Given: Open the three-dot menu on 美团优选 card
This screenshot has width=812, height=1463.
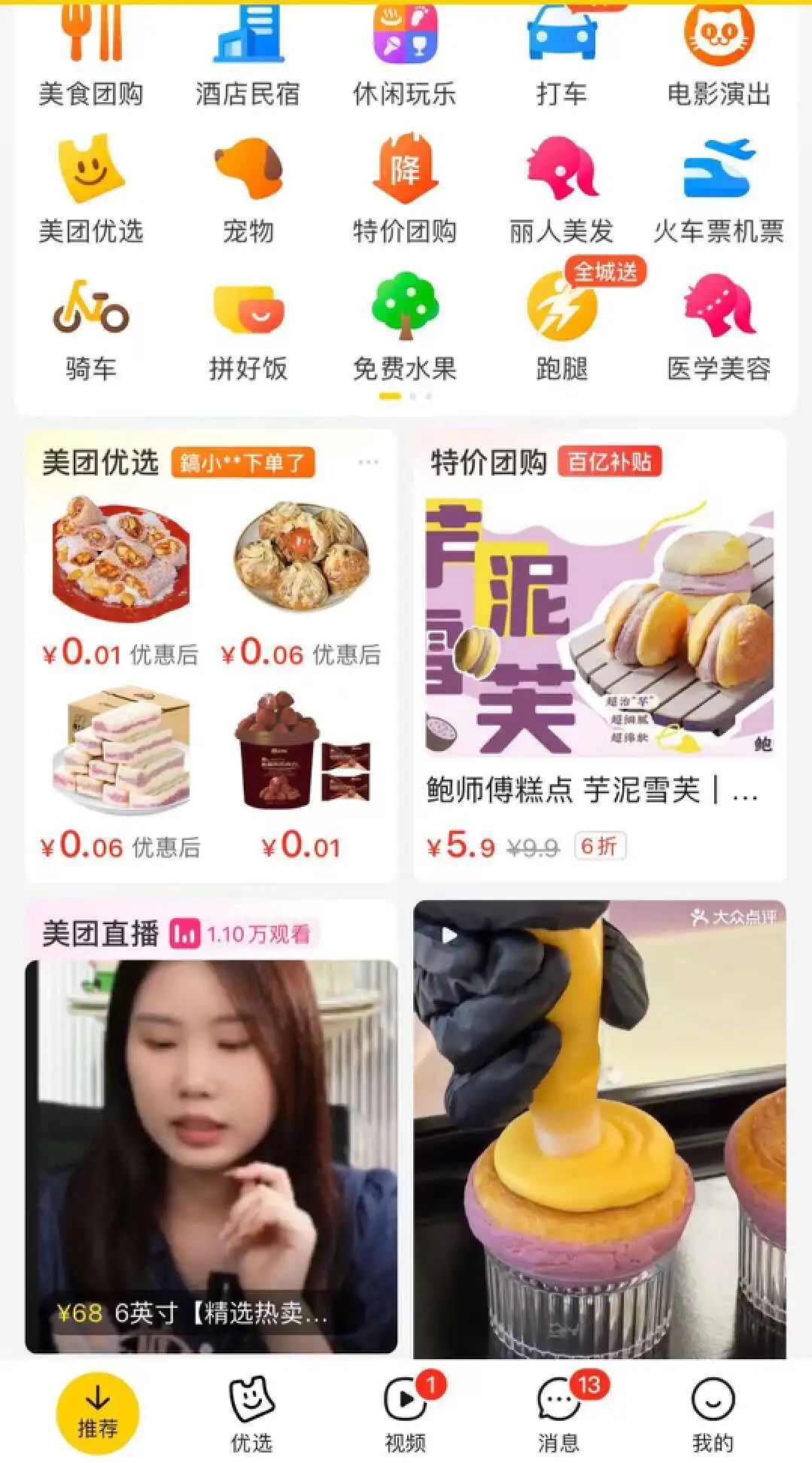Looking at the screenshot, I should tap(368, 462).
